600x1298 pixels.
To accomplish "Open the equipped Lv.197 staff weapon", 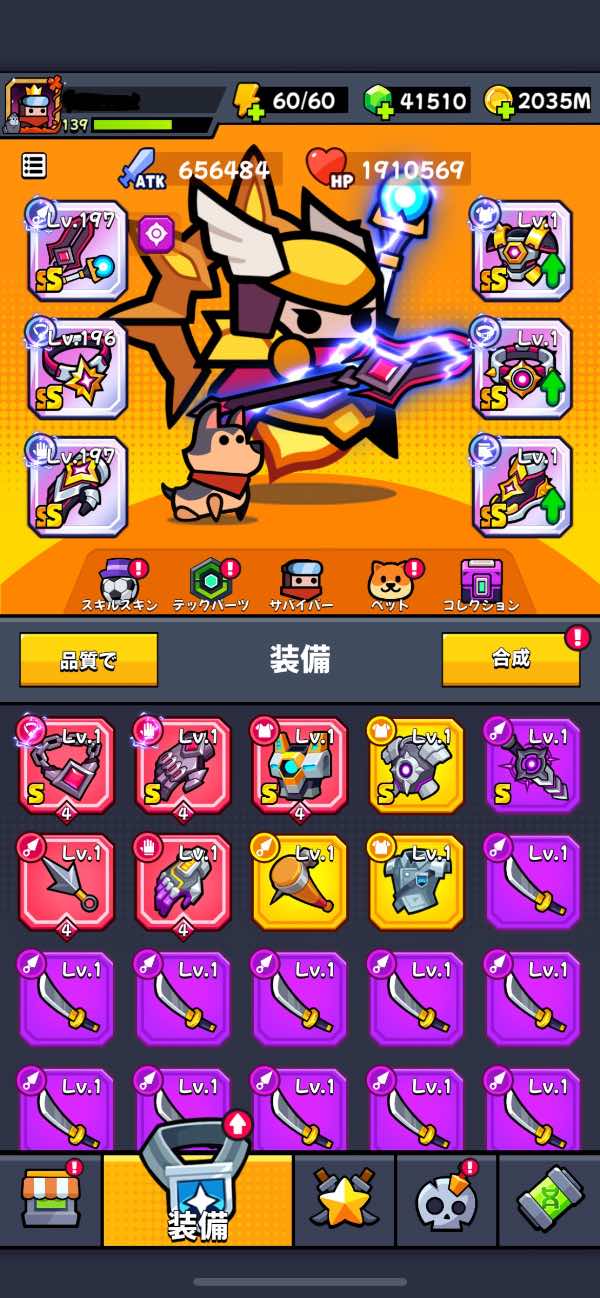I will (78, 250).
